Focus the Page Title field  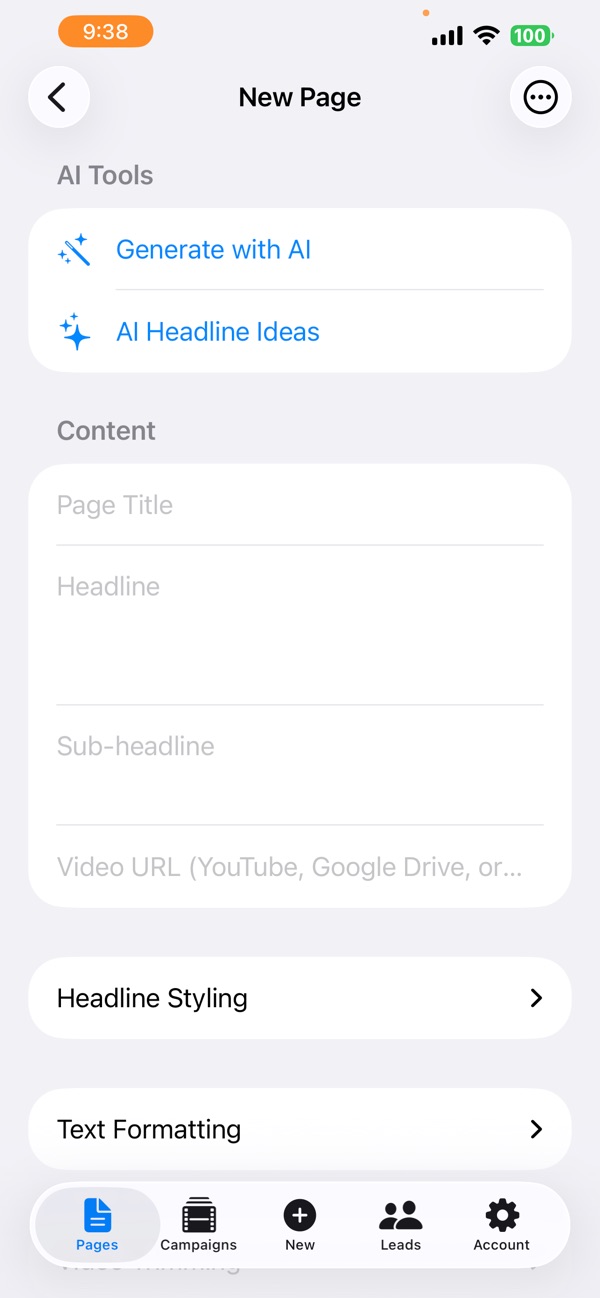coord(300,505)
